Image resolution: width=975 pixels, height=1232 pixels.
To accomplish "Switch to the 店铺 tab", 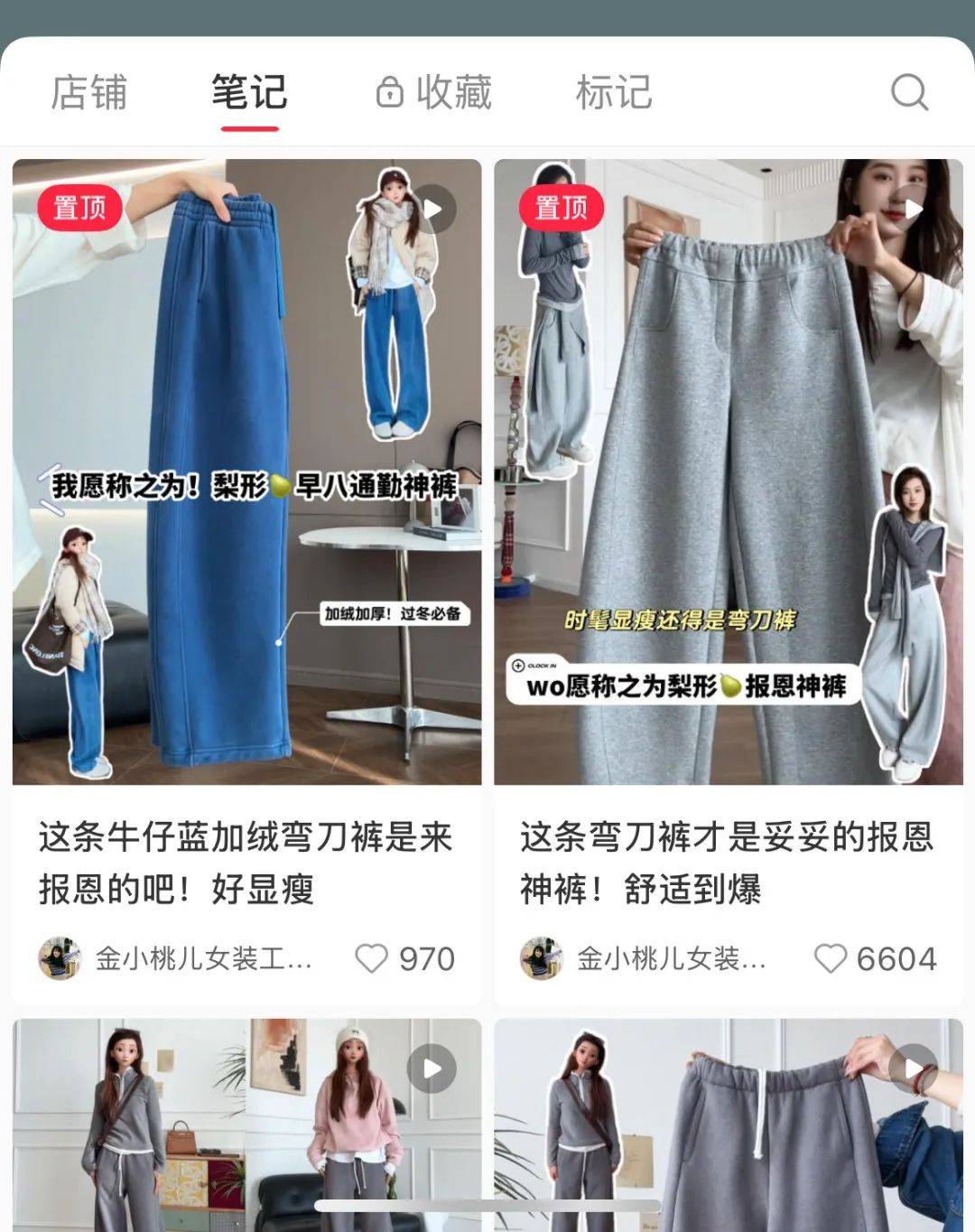I will click(x=88, y=92).
